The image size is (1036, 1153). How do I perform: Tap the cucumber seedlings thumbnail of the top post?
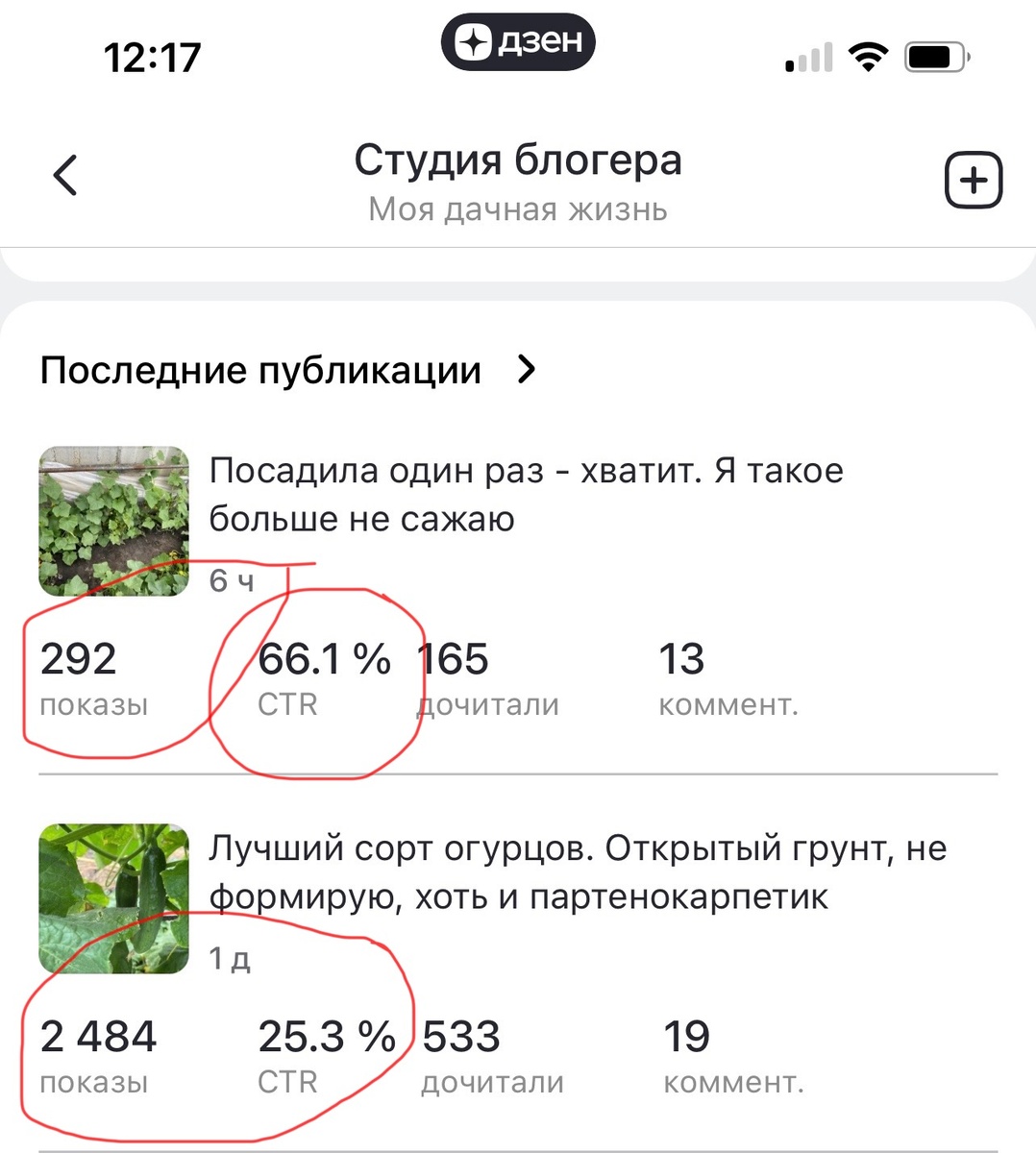[112, 522]
